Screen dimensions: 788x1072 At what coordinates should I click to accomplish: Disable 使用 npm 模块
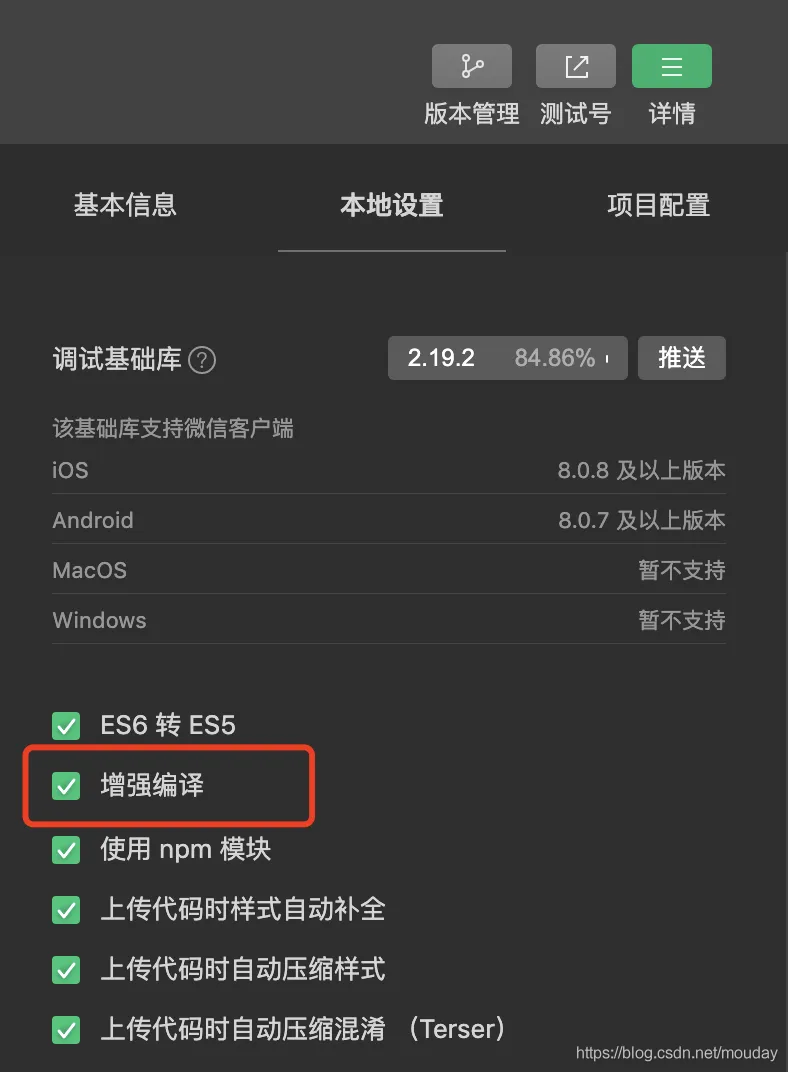point(66,850)
